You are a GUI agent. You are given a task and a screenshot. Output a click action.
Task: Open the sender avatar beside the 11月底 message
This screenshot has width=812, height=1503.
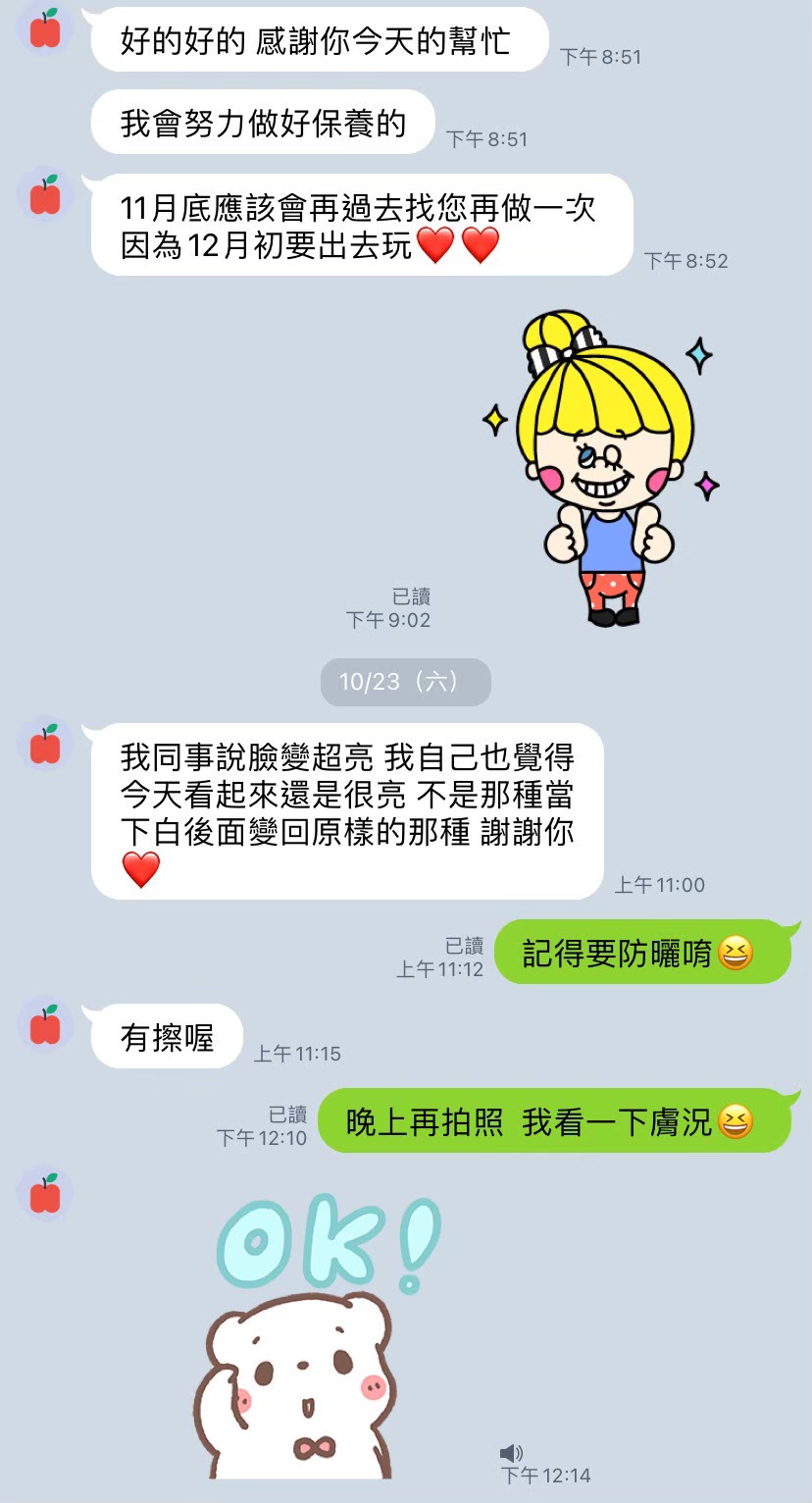(45, 194)
